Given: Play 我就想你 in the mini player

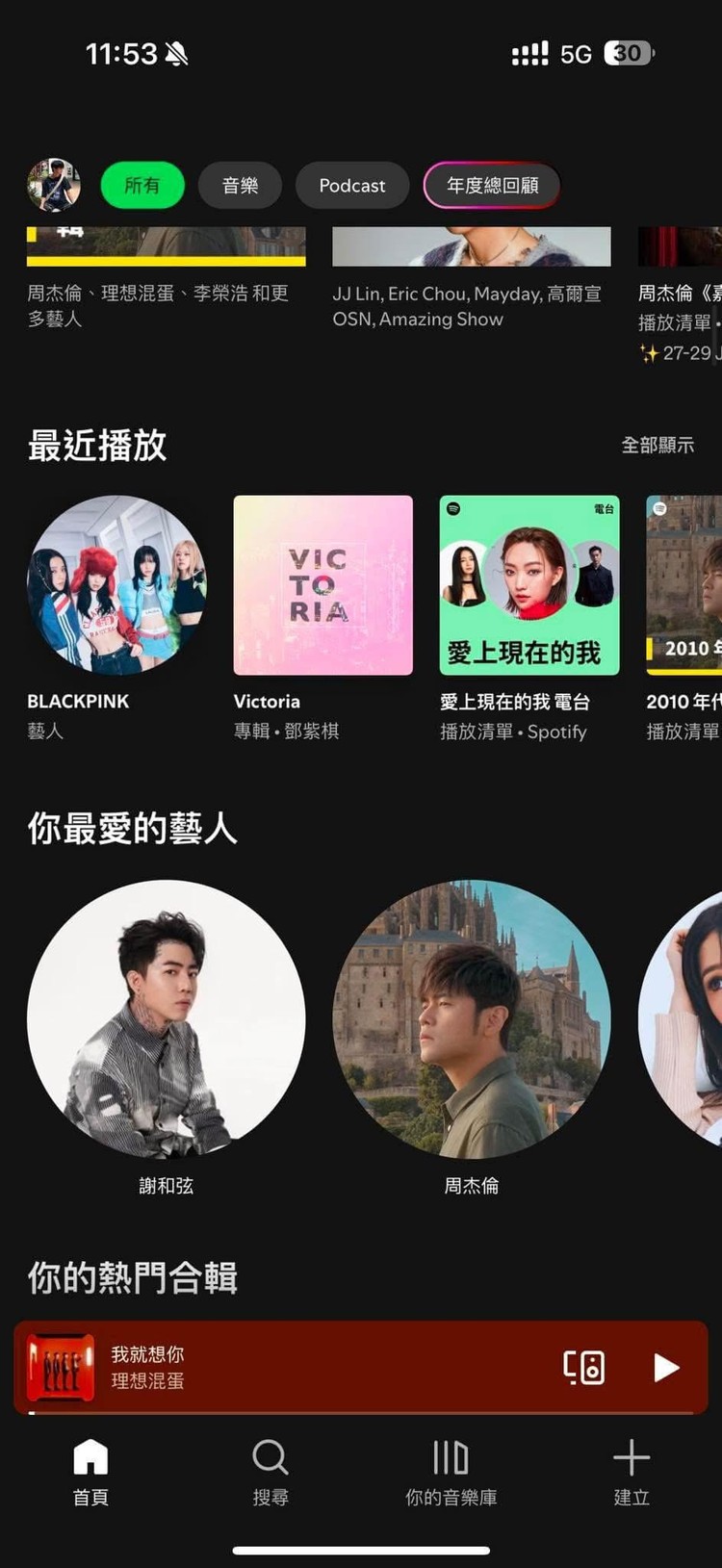Looking at the screenshot, I should 666,1367.
